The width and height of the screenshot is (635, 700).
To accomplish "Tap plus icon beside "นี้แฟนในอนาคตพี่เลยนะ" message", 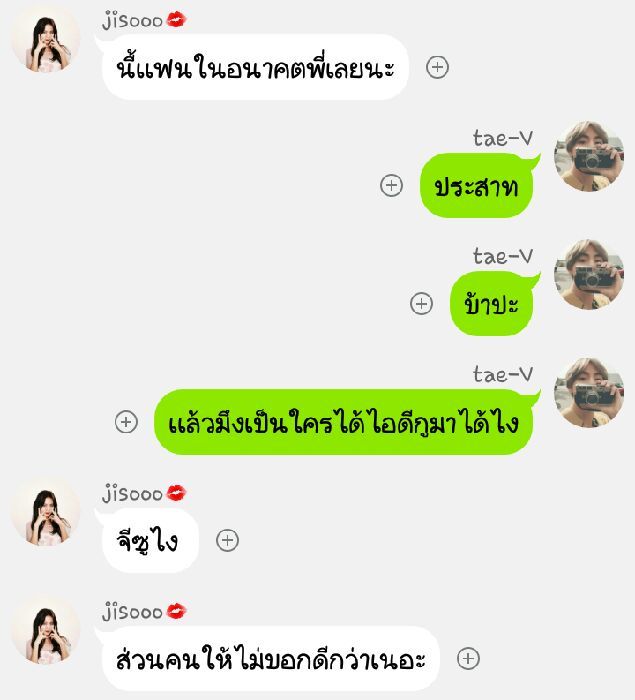I will point(438,67).
